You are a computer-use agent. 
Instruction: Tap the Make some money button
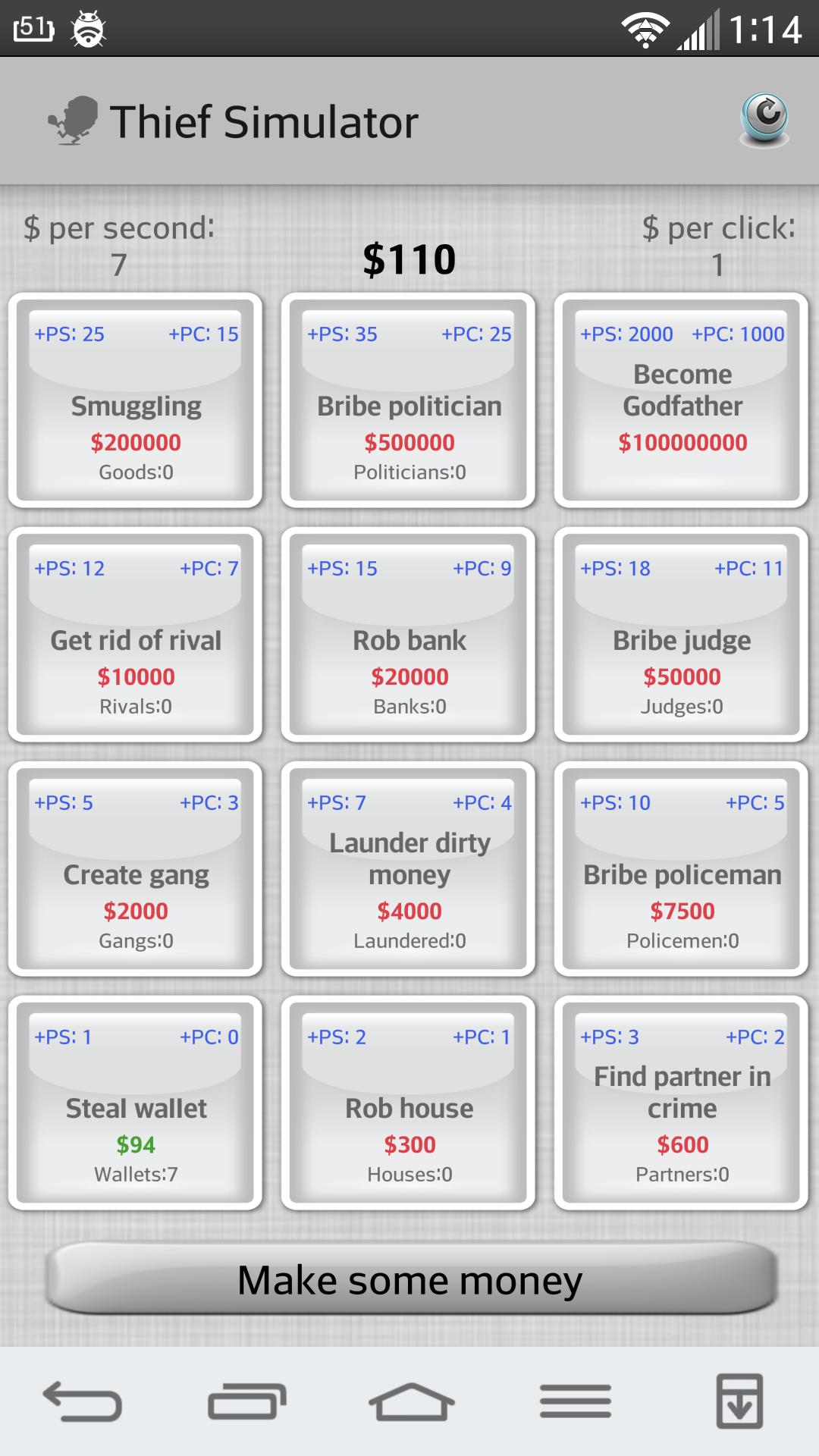(410, 1280)
